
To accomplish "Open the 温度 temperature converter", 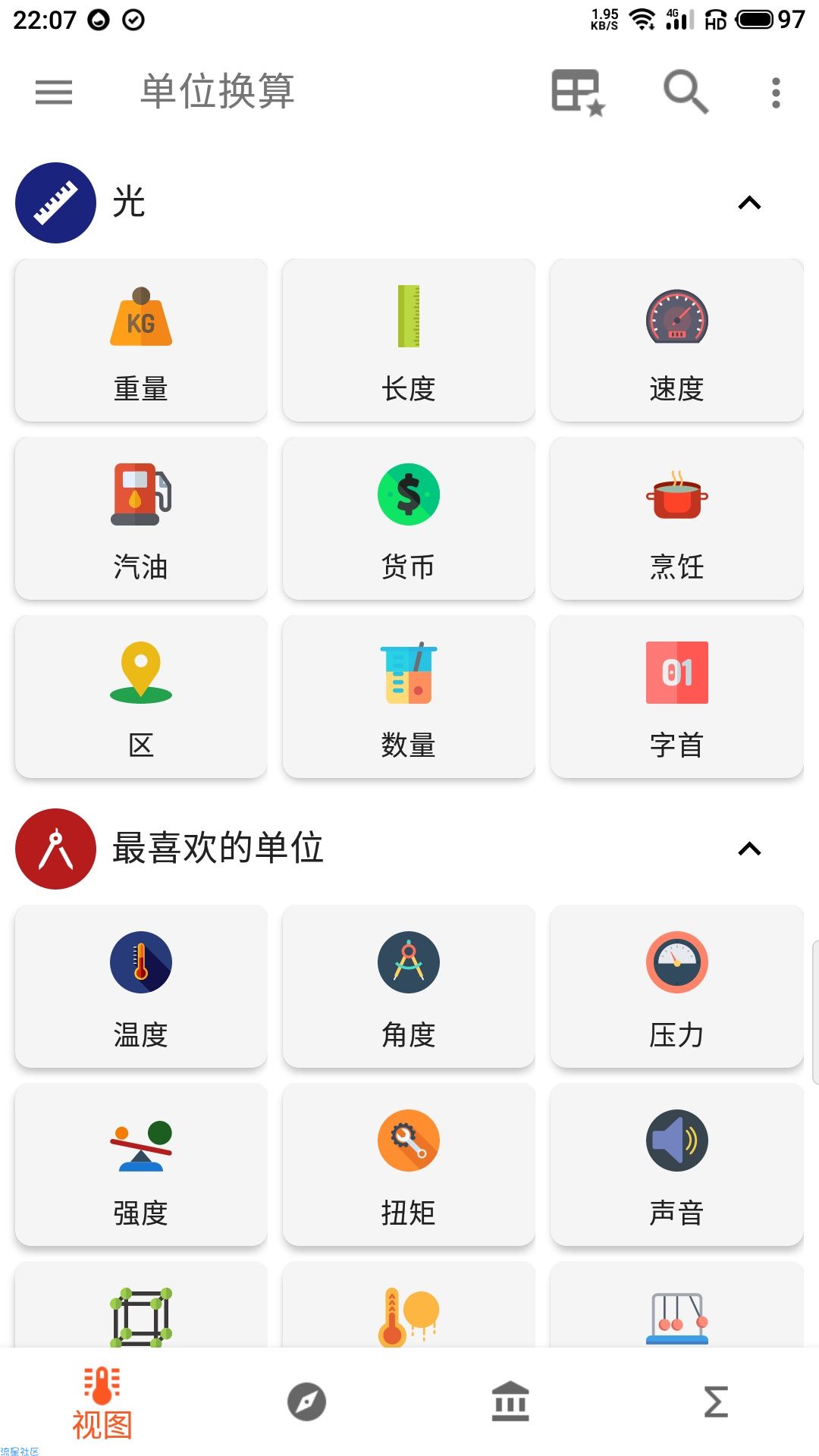I will point(141,987).
